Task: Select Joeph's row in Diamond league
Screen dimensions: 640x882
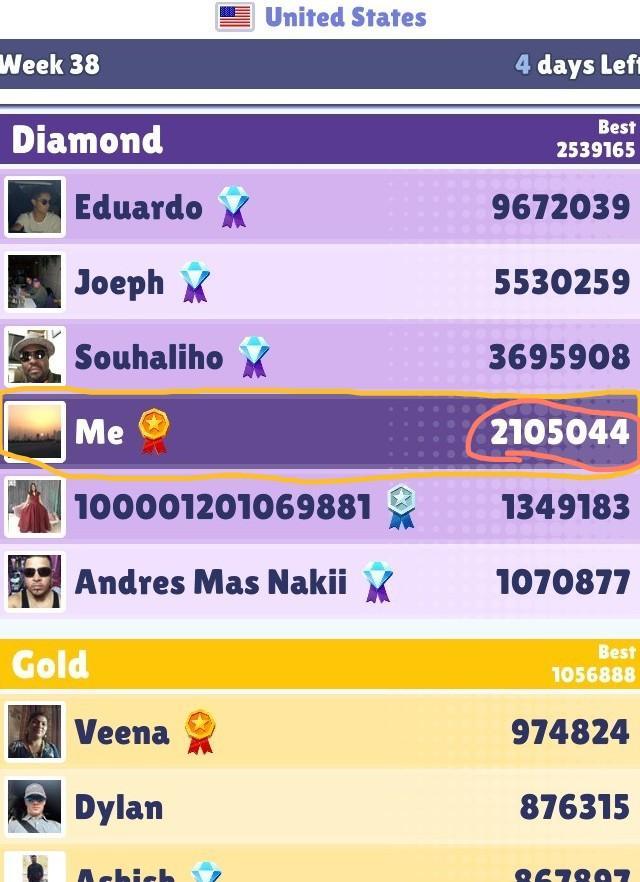Action: (320, 282)
